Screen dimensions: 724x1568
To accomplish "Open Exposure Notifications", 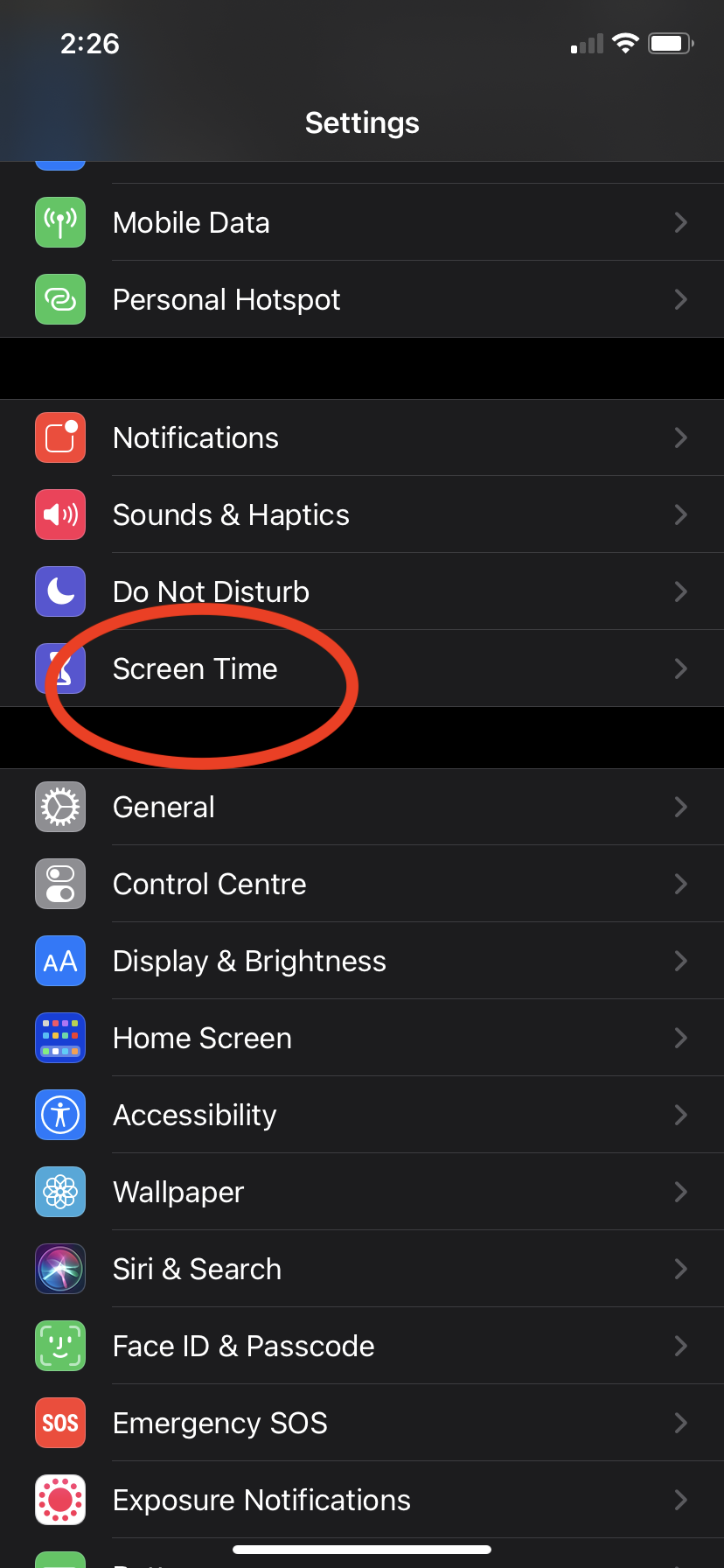I will point(261,1501).
